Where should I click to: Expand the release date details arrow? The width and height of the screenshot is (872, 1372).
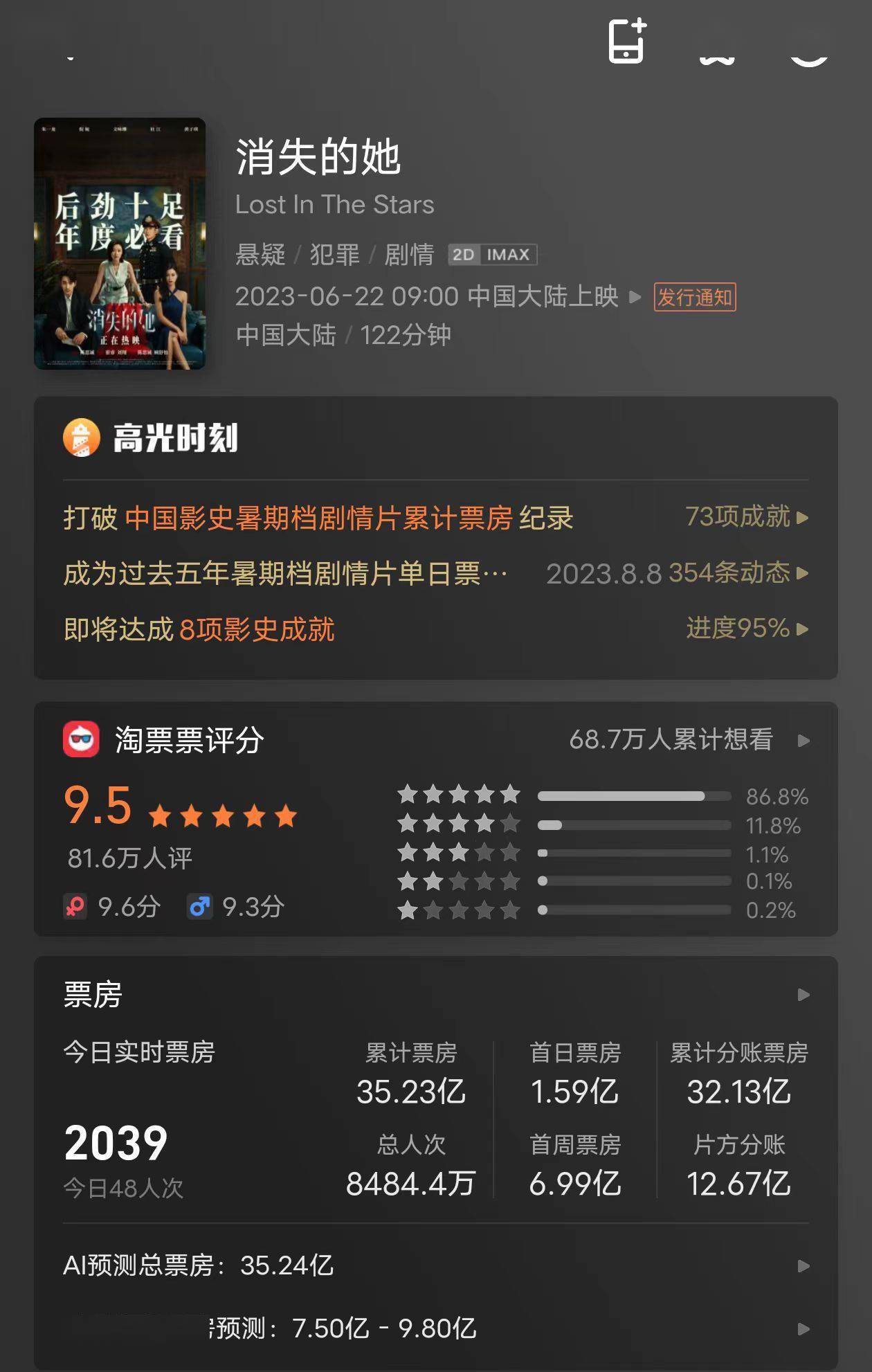(x=635, y=297)
